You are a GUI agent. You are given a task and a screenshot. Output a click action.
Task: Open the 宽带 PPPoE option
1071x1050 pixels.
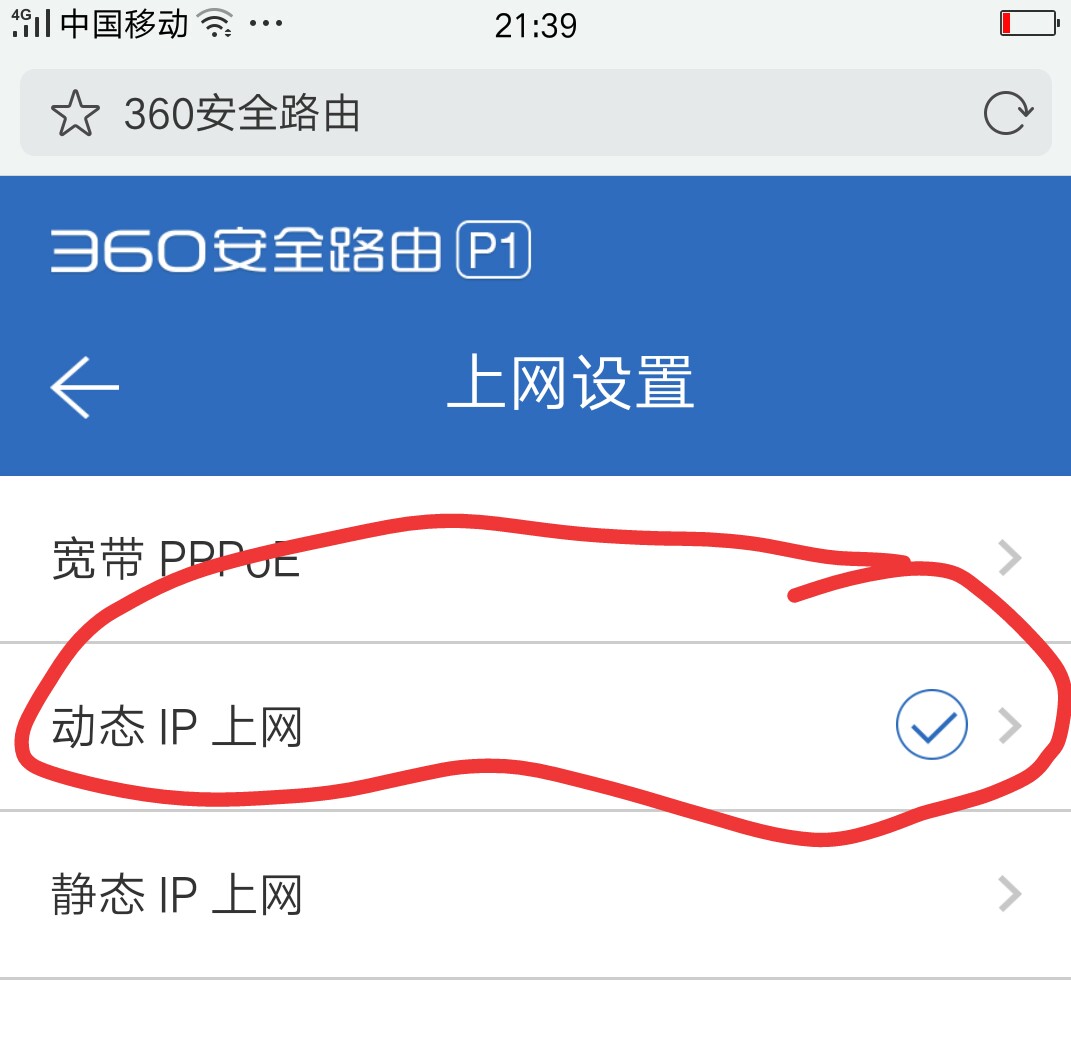535,560
